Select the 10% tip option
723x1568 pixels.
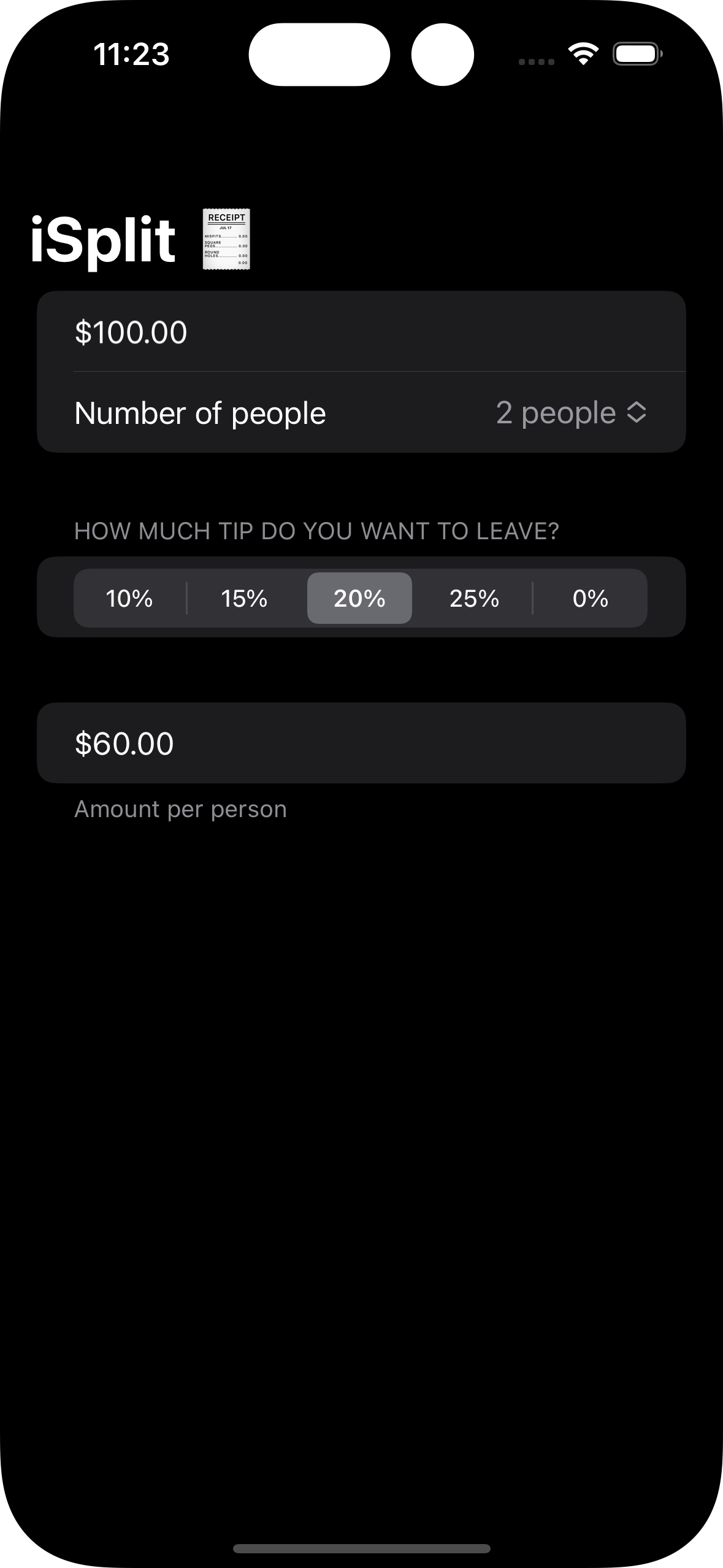[128, 598]
